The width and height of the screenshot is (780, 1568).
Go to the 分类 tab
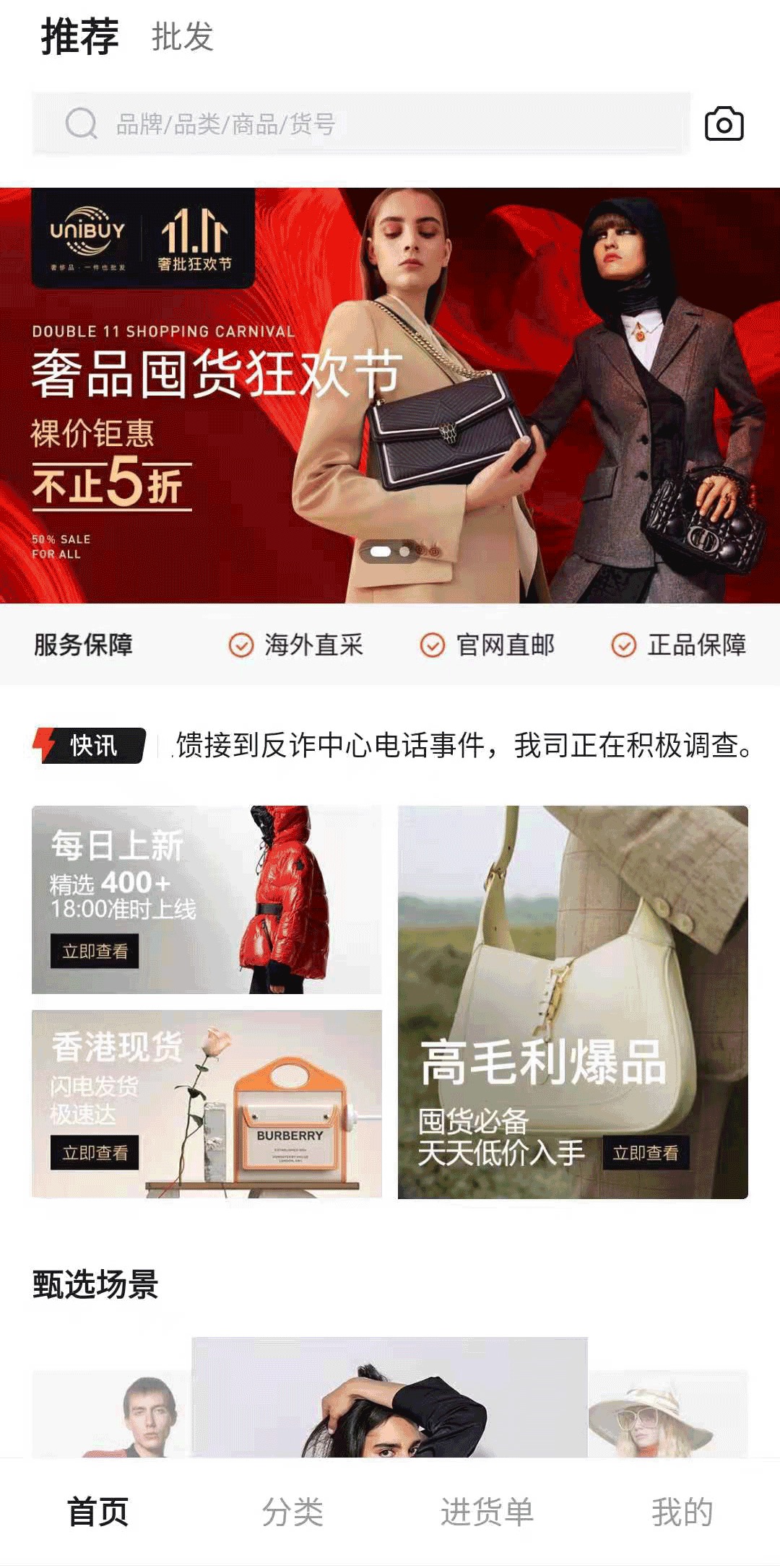[292, 1512]
